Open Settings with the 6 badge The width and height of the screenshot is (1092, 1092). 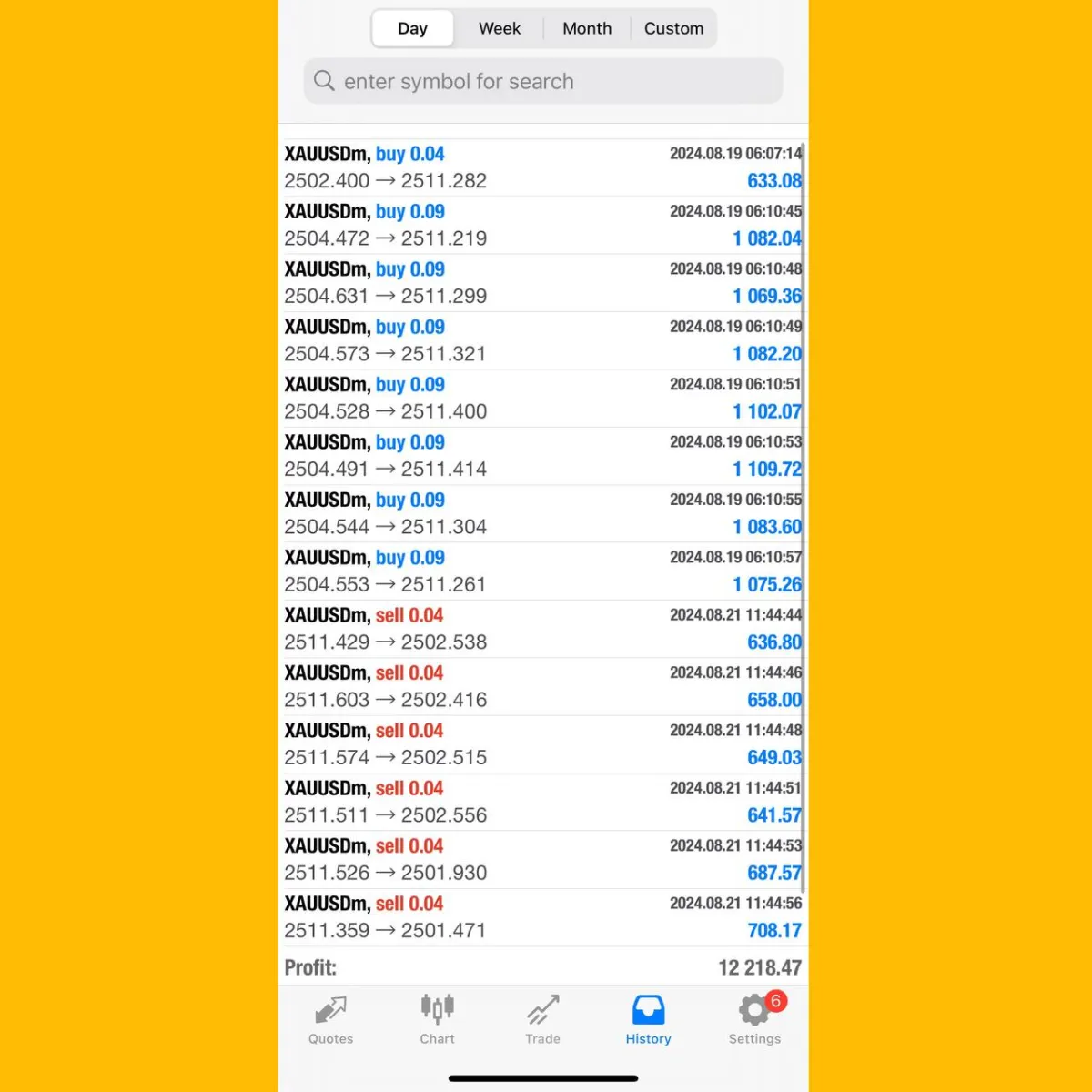click(754, 1020)
